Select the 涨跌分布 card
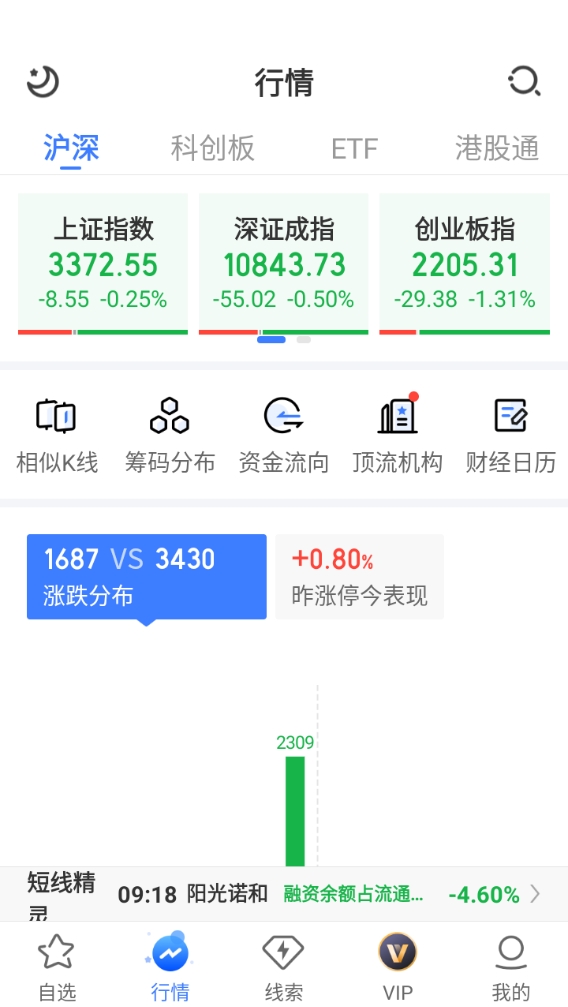Viewport: 568px width, 1007px height. [x=146, y=577]
